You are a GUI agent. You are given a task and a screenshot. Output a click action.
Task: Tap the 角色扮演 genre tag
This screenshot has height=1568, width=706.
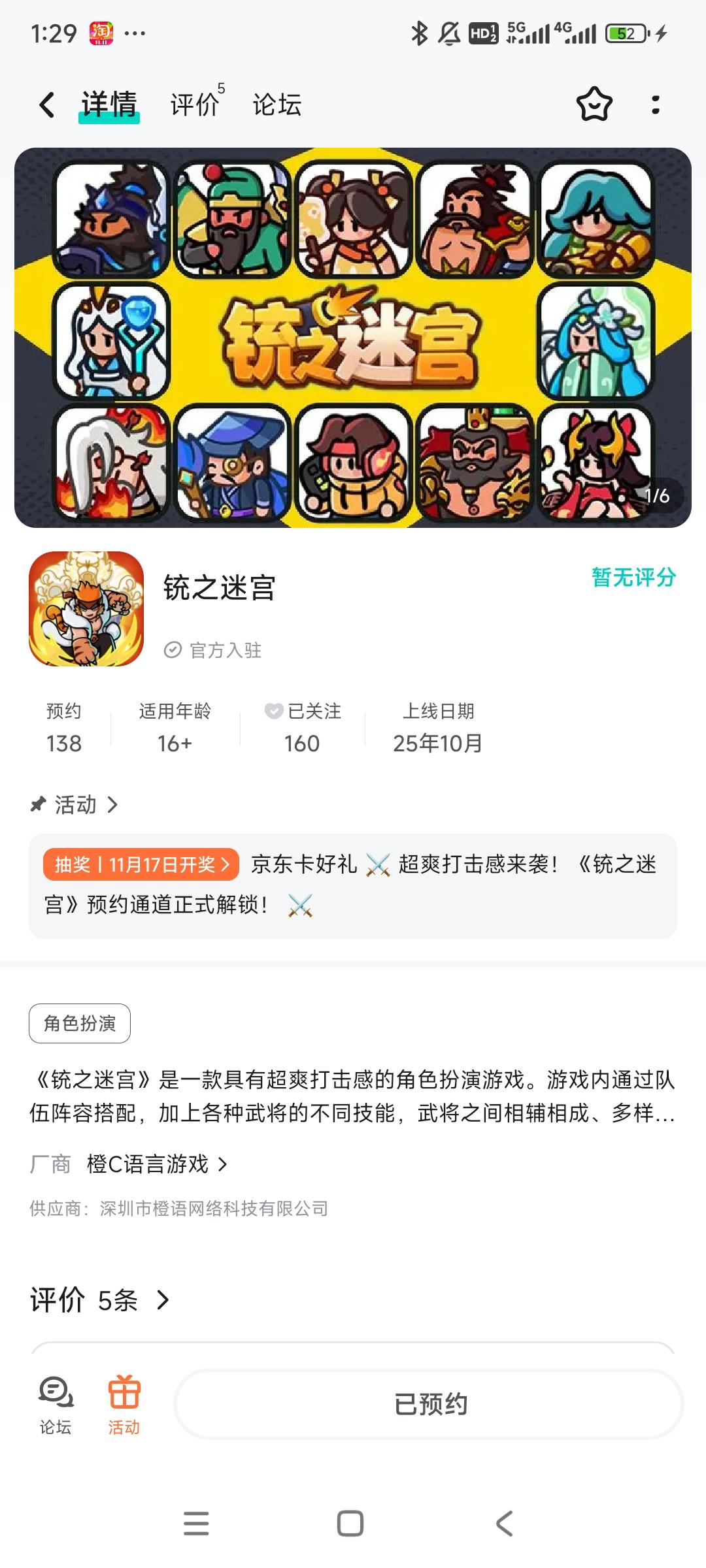coord(79,1024)
